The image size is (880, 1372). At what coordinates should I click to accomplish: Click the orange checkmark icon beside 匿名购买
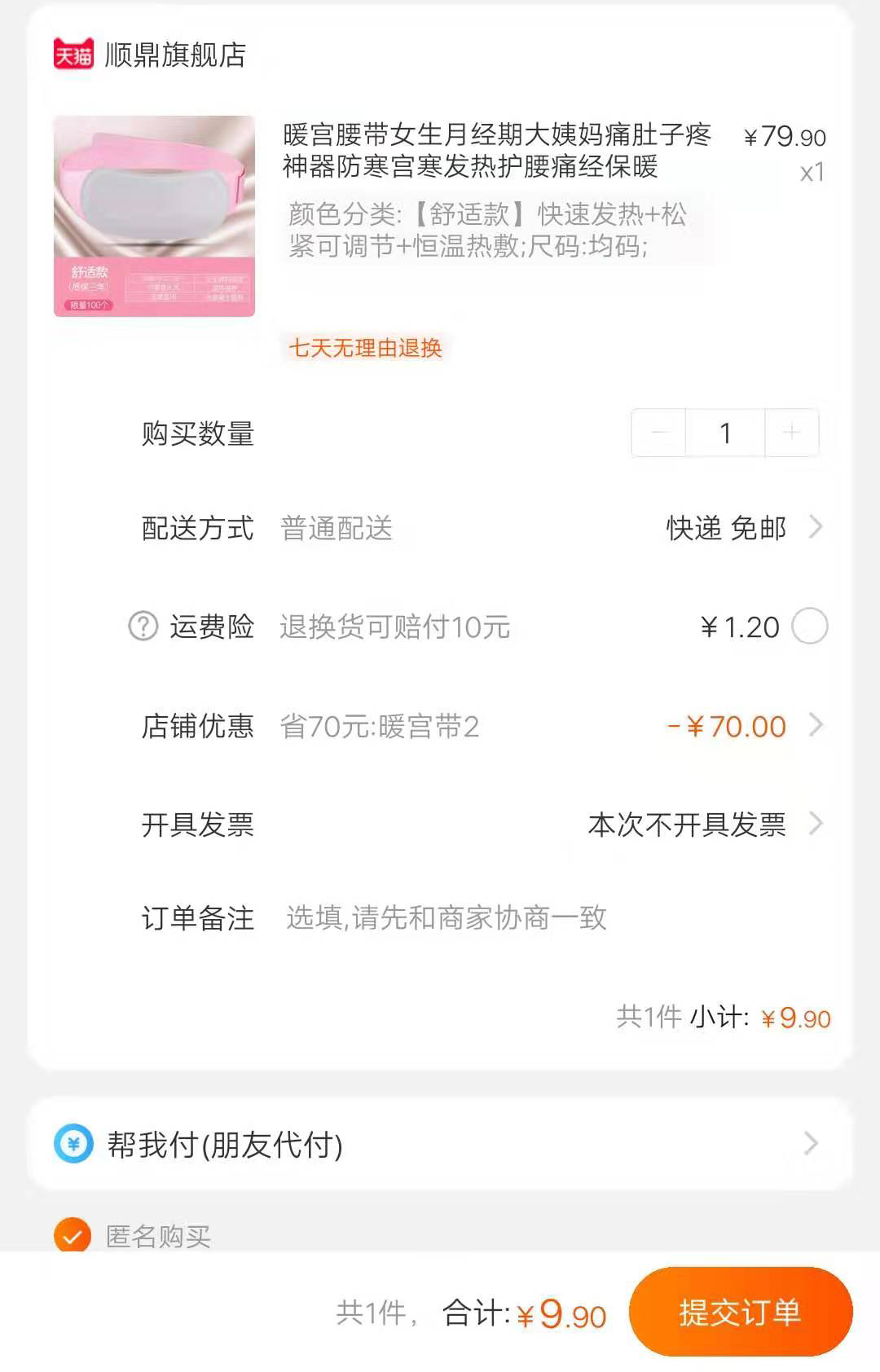72,1234
